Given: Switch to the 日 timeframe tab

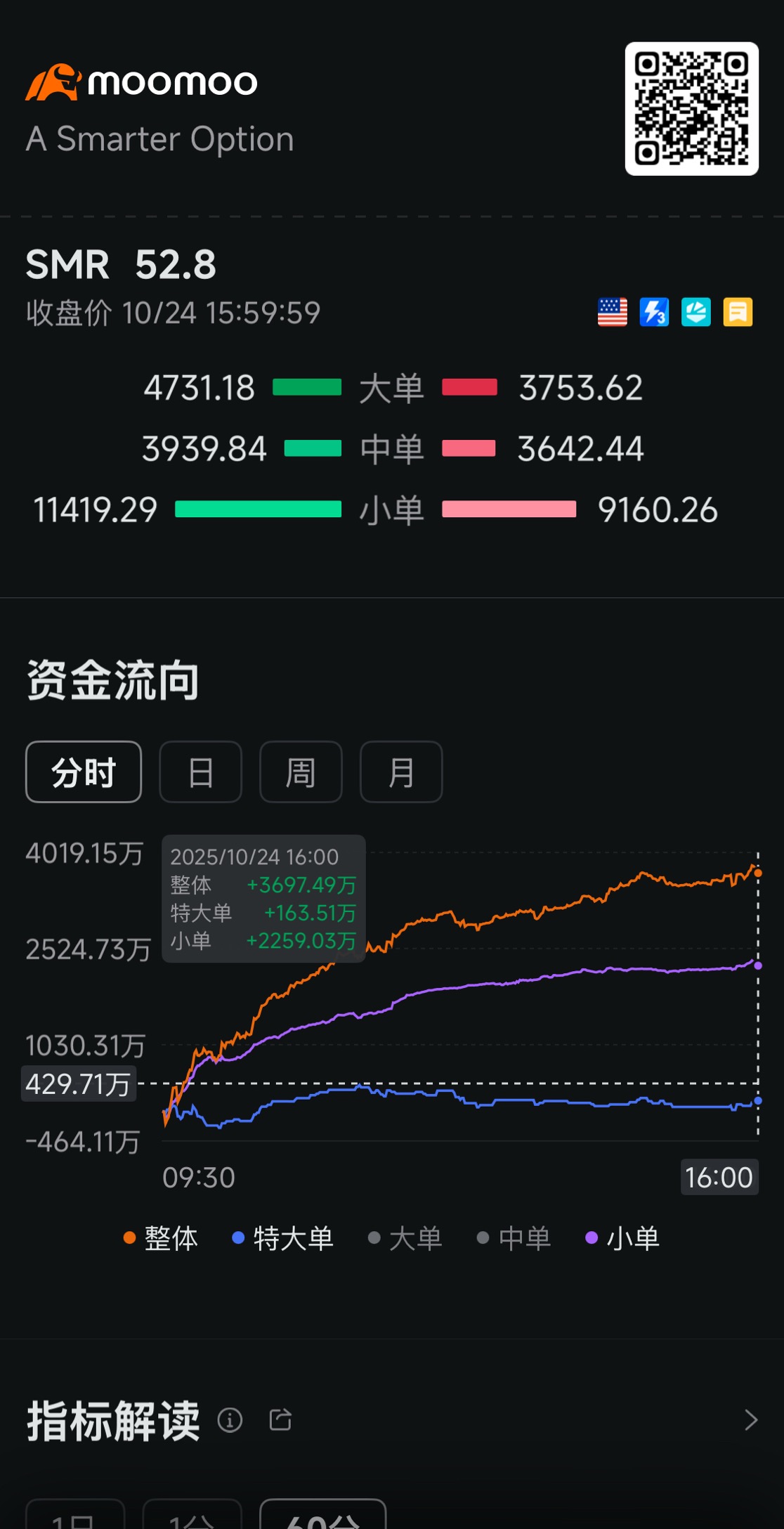Looking at the screenshot, I should pos(200,772).
